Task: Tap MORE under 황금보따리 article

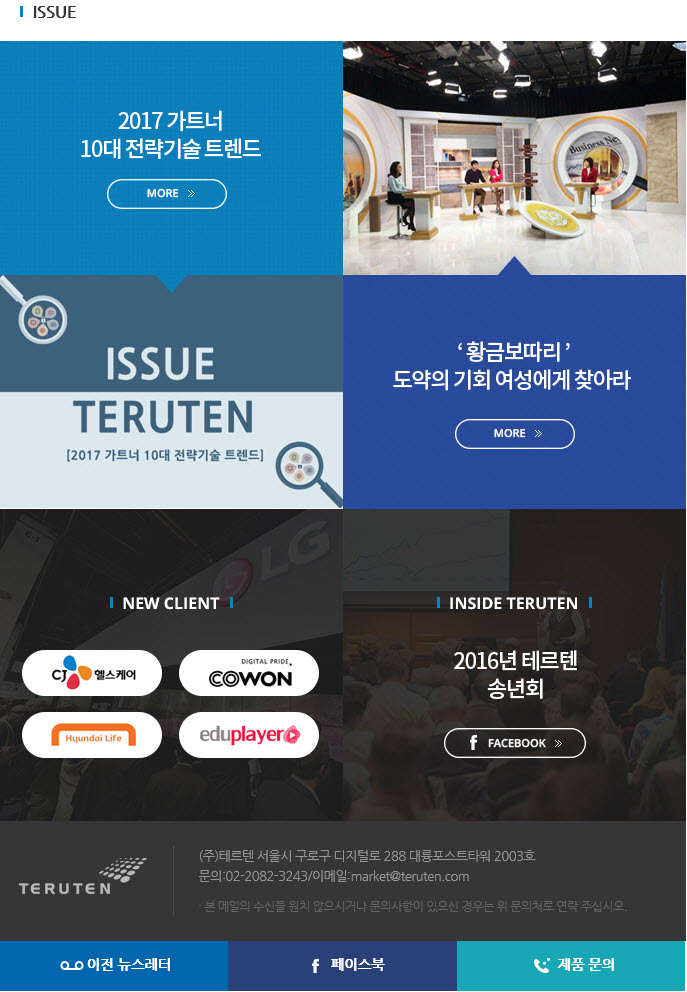Action: (515, 434)
